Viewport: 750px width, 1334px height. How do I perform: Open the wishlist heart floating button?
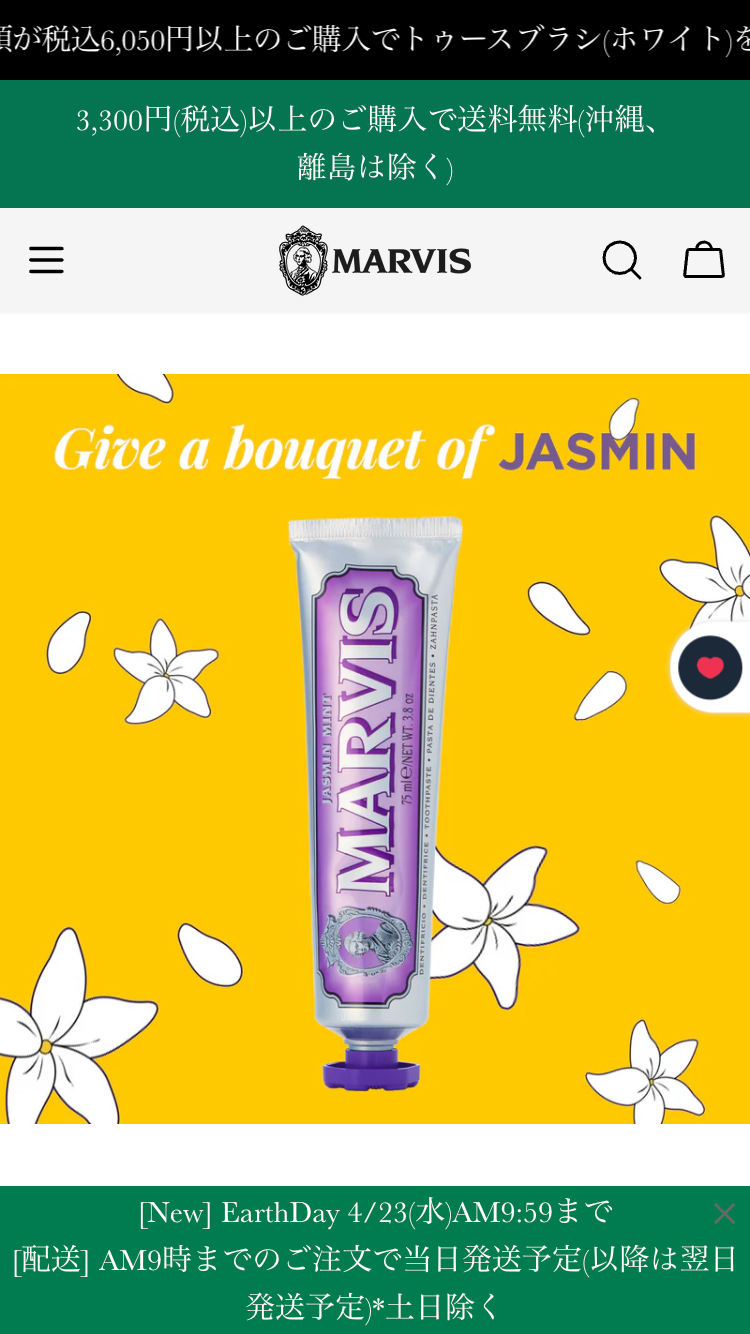coord(710,667)
